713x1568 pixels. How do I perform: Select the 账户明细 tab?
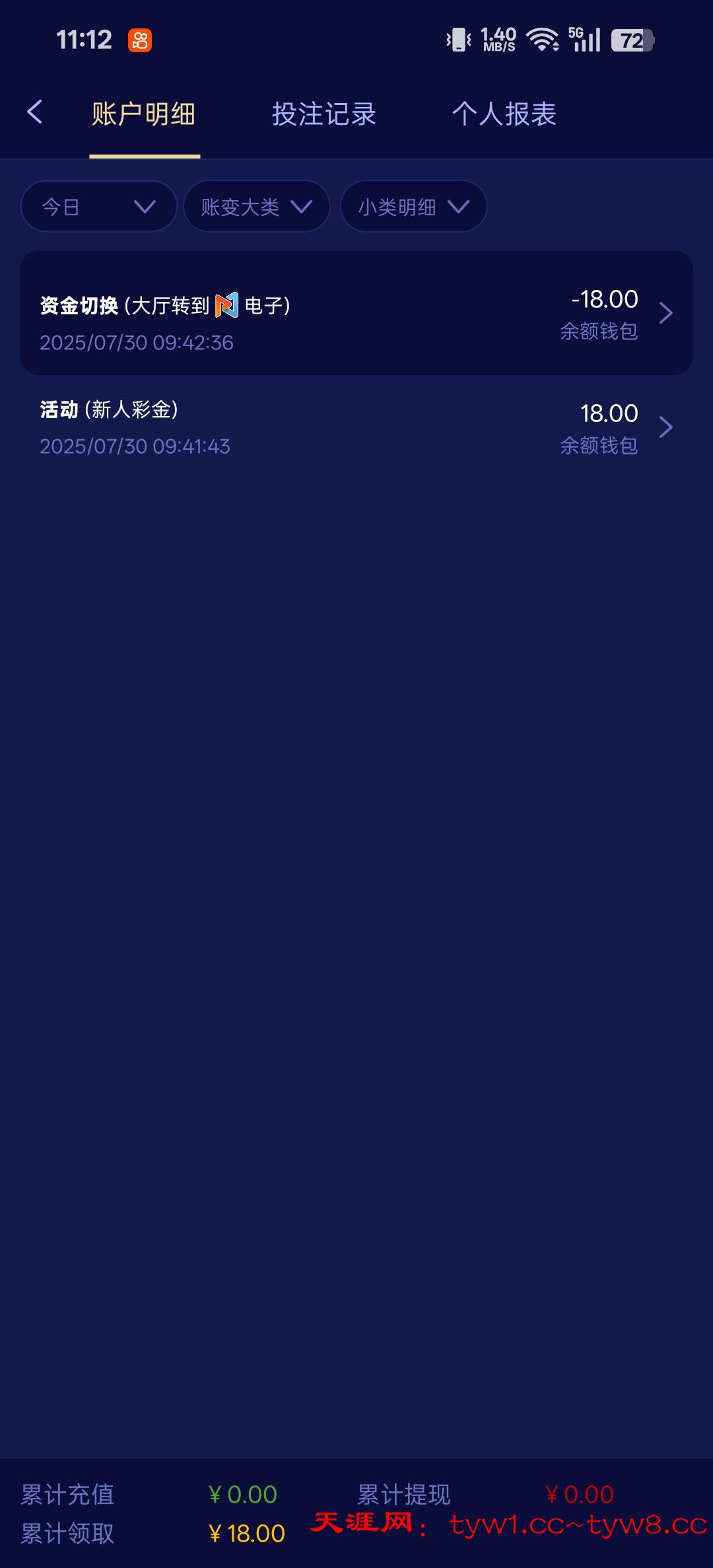(x=144, y=114)
